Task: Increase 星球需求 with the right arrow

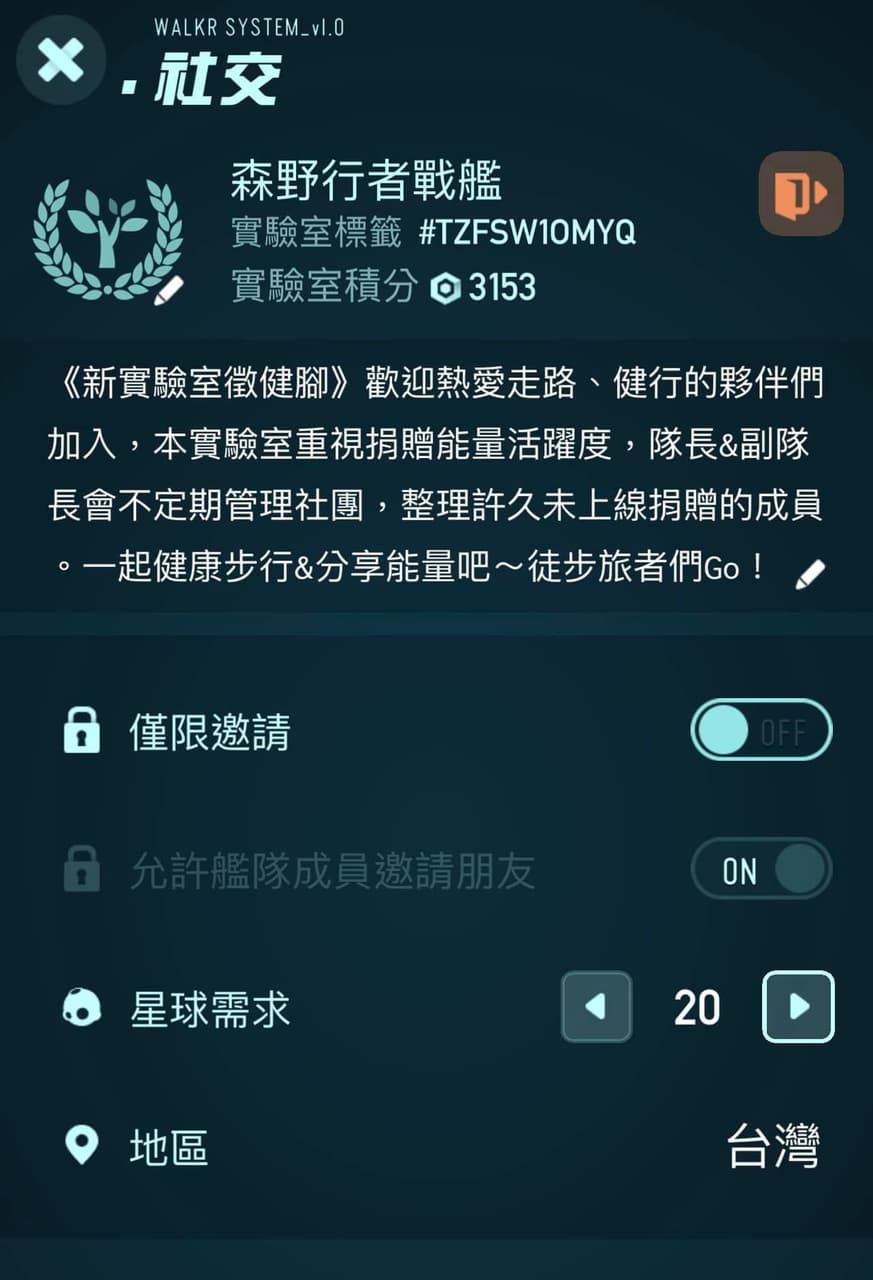Action: click(x=798, y=1007)
